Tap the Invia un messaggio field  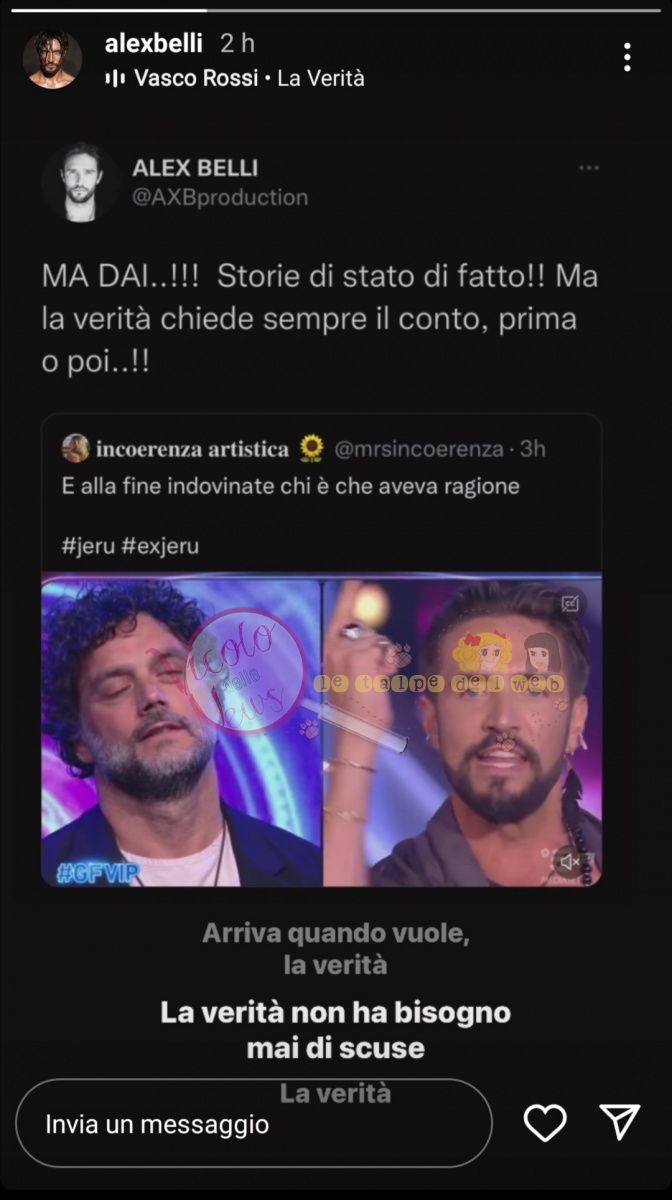[254, 1123]
